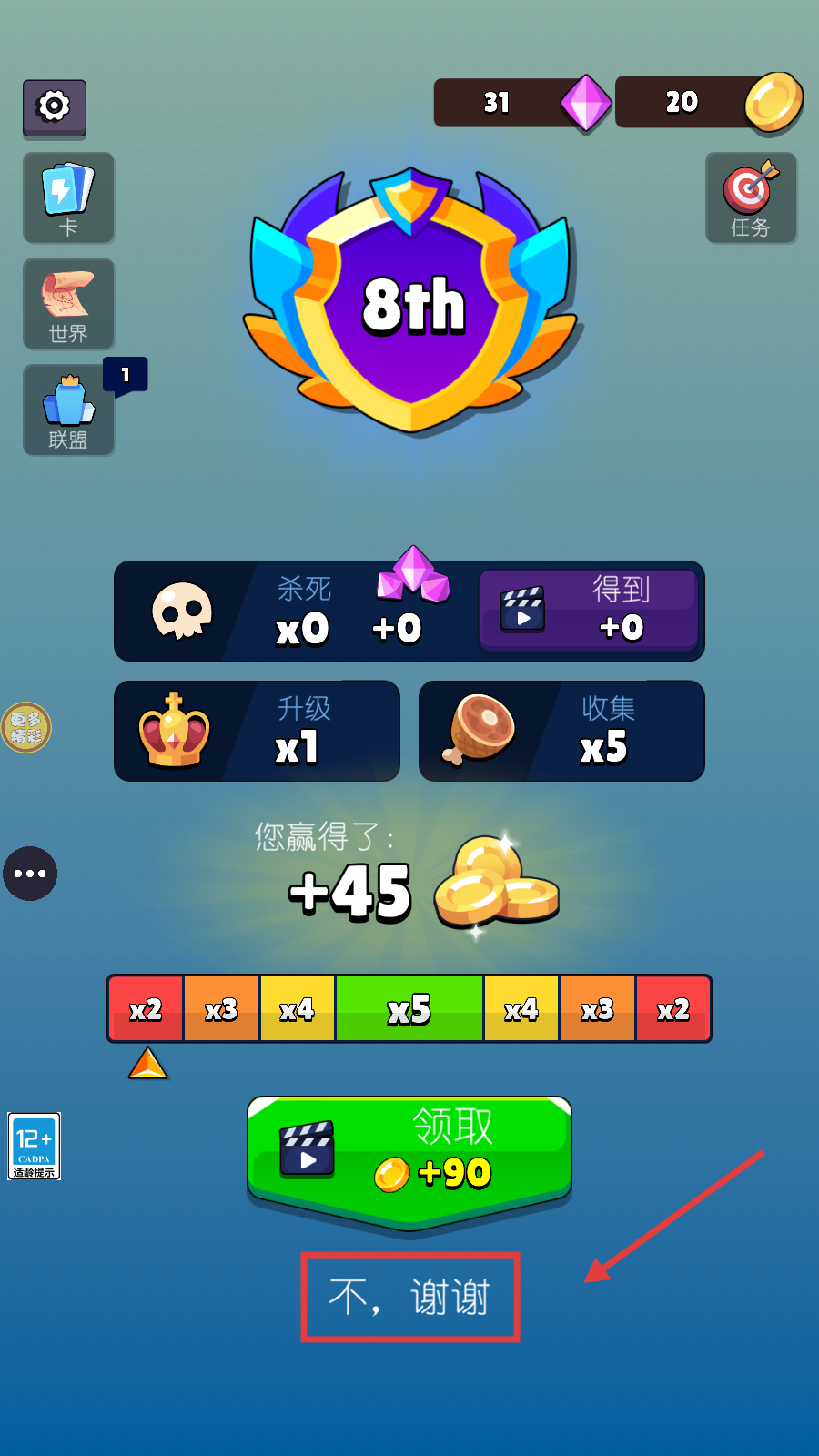The height and width of the screenshot is (1456, 819).
Task: Watch the ad to get bonus gems (得到)
Action: [588, 611]
